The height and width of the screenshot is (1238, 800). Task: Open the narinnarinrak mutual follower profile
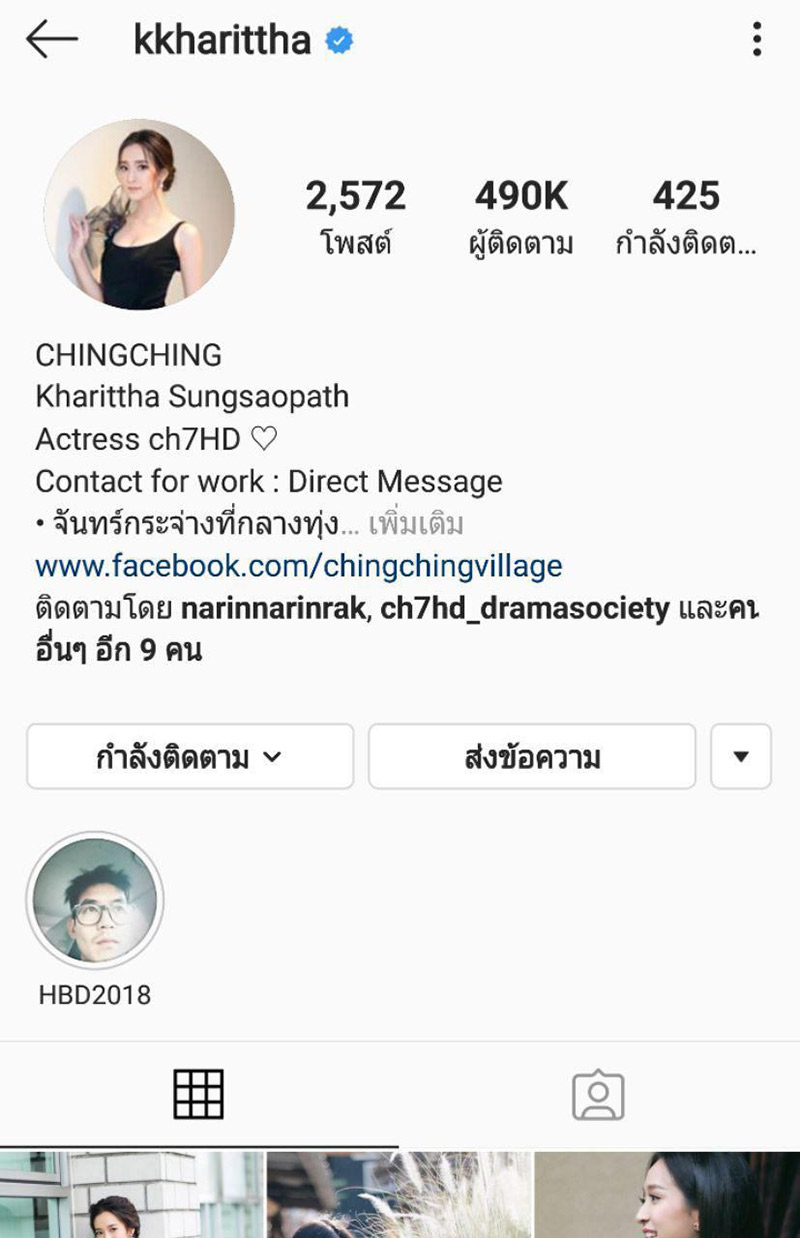point(273,609)
